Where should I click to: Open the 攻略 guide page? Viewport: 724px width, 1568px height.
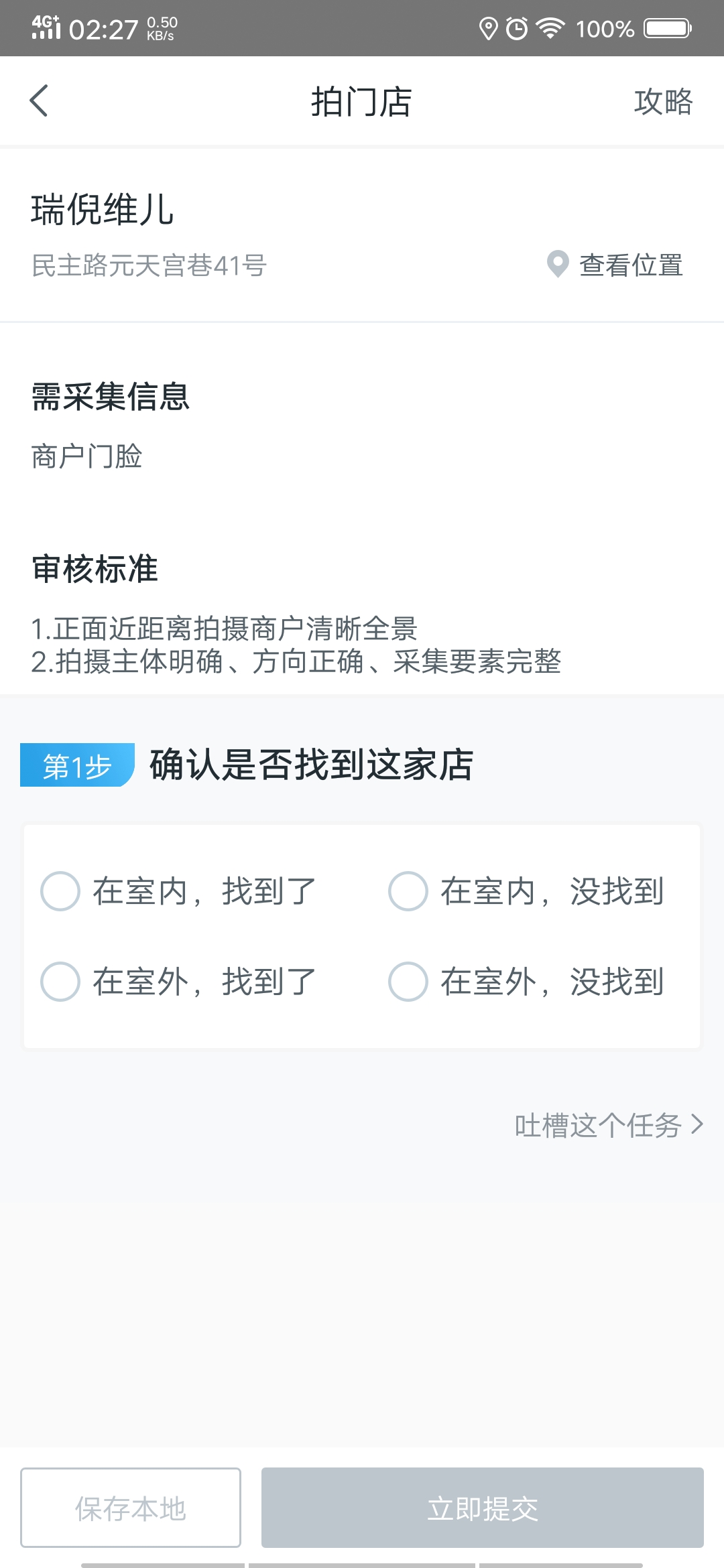click(663, 102)
